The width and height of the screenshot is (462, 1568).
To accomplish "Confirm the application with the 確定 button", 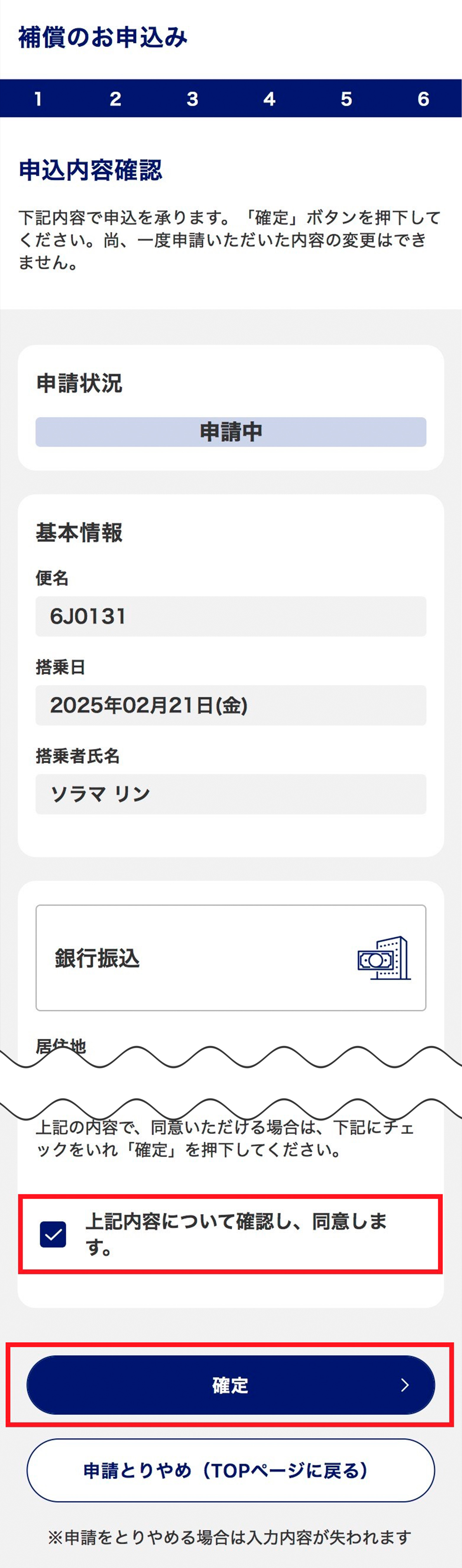I will (230, 1385).
